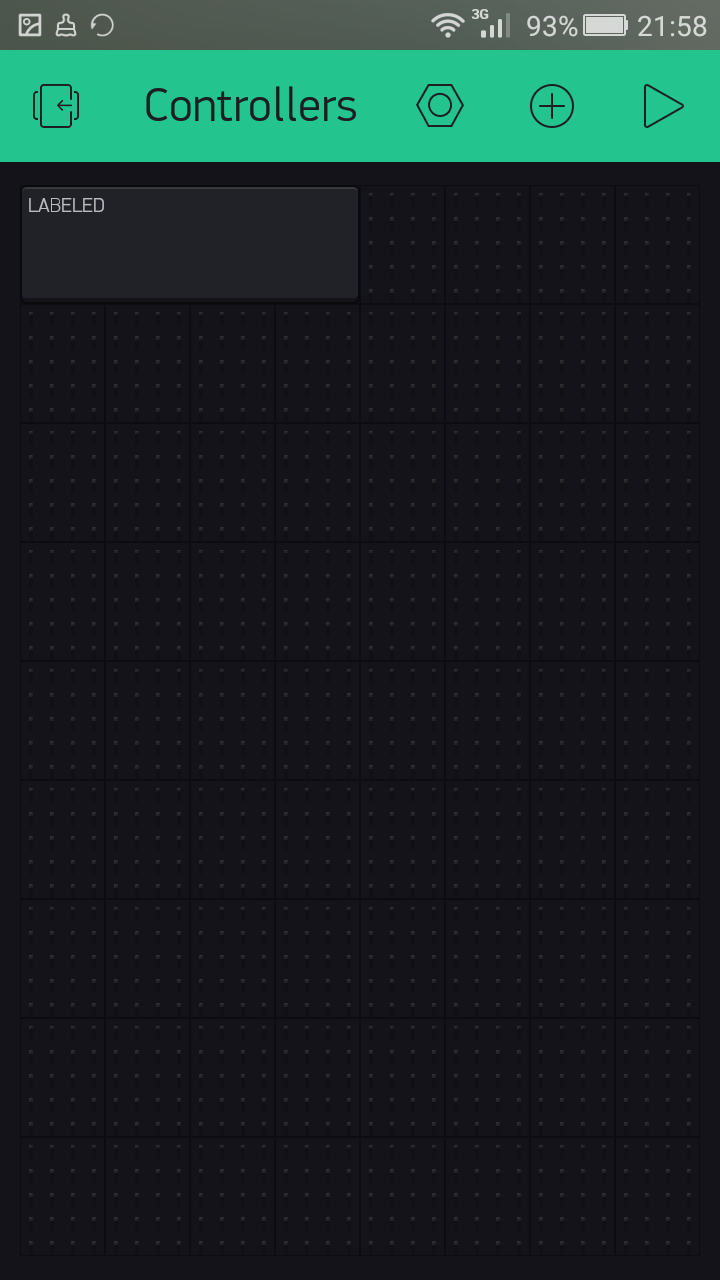Add a new widget with plus icon
Screen dimensions: 720x1280
click(552, 106)
